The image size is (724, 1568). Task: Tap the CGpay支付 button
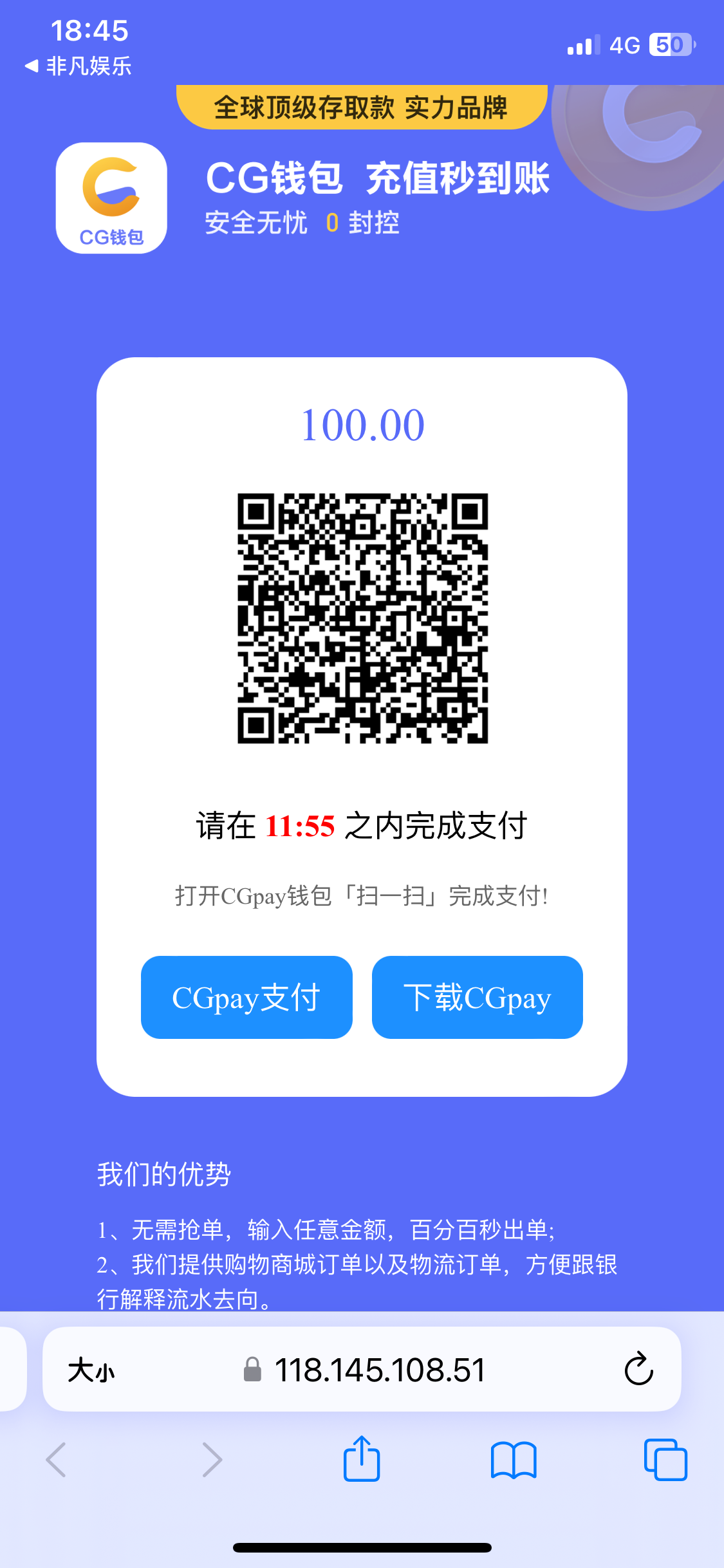pyautogui.click(x=246, y=997)
